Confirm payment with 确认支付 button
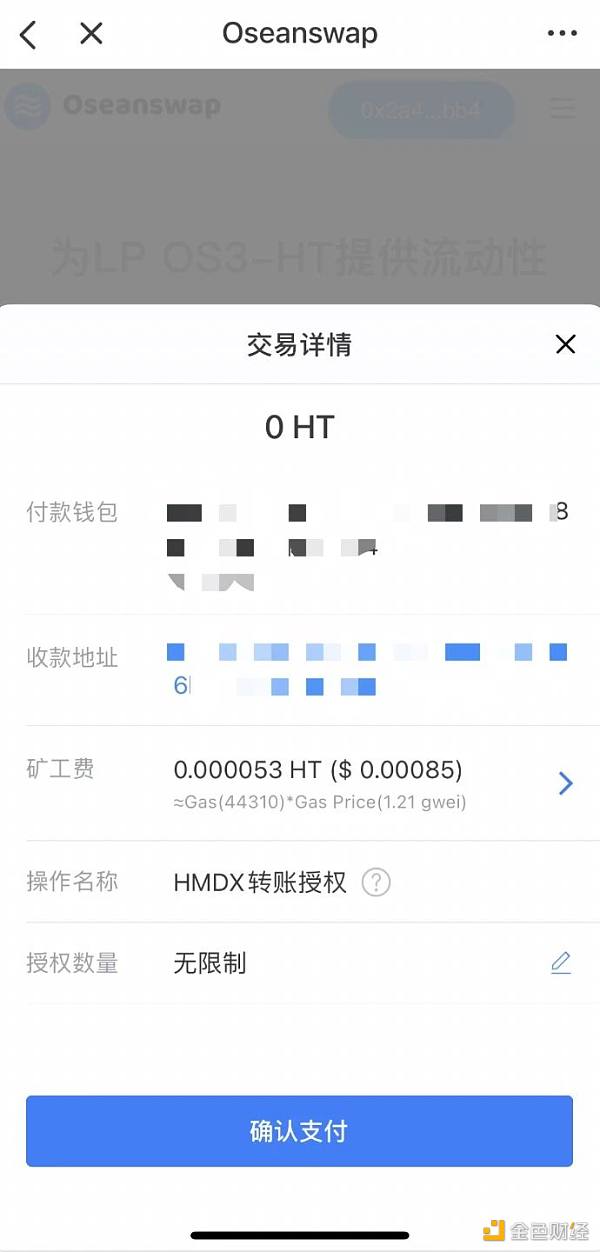The height and width of the screenshot is (1252, 600). 299,1131
